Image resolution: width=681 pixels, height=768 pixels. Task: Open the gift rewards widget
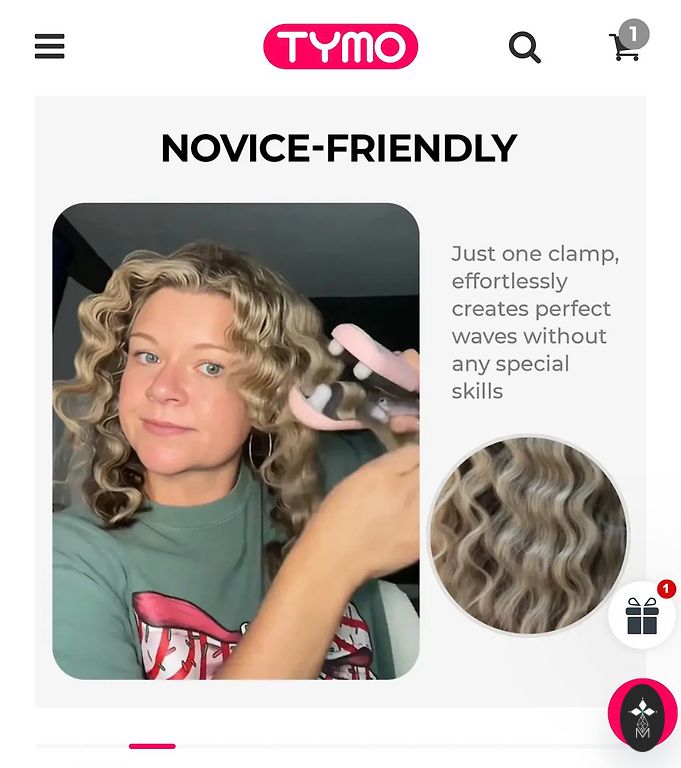click(642, 615)
